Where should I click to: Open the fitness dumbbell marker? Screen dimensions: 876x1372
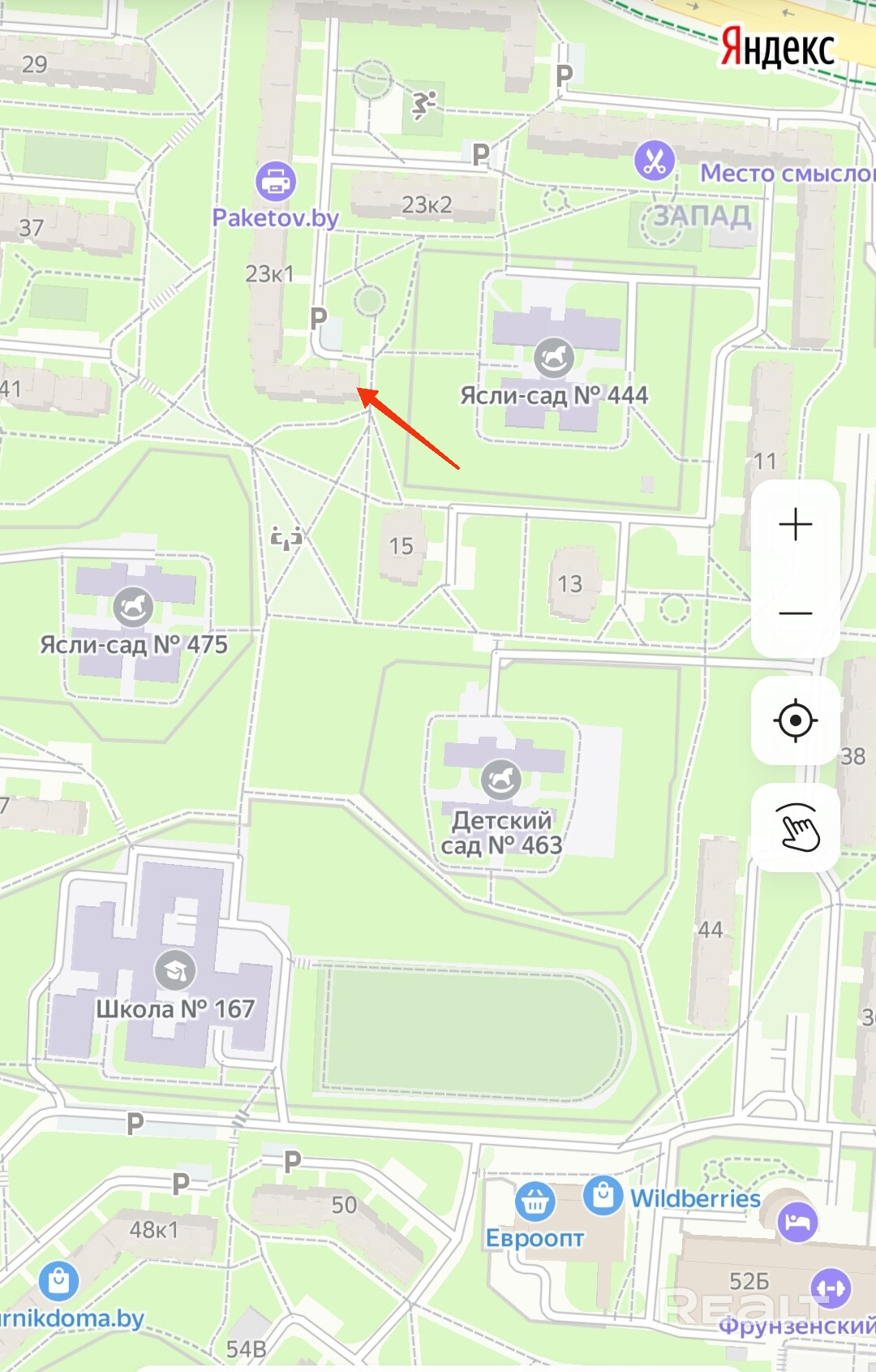(x=831, y=1288)
